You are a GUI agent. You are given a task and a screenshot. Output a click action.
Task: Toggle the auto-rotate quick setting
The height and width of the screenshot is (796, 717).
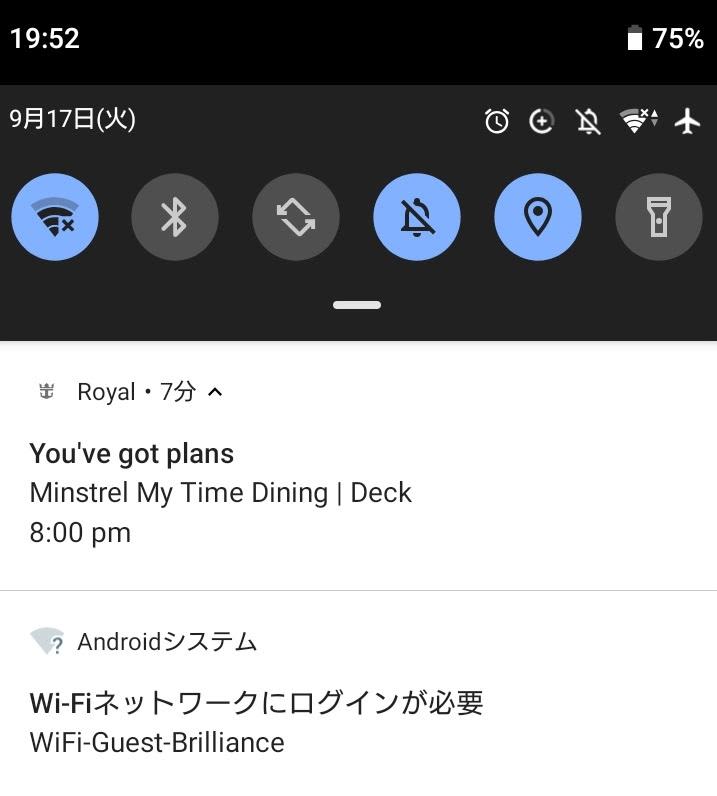pos(296,217)
